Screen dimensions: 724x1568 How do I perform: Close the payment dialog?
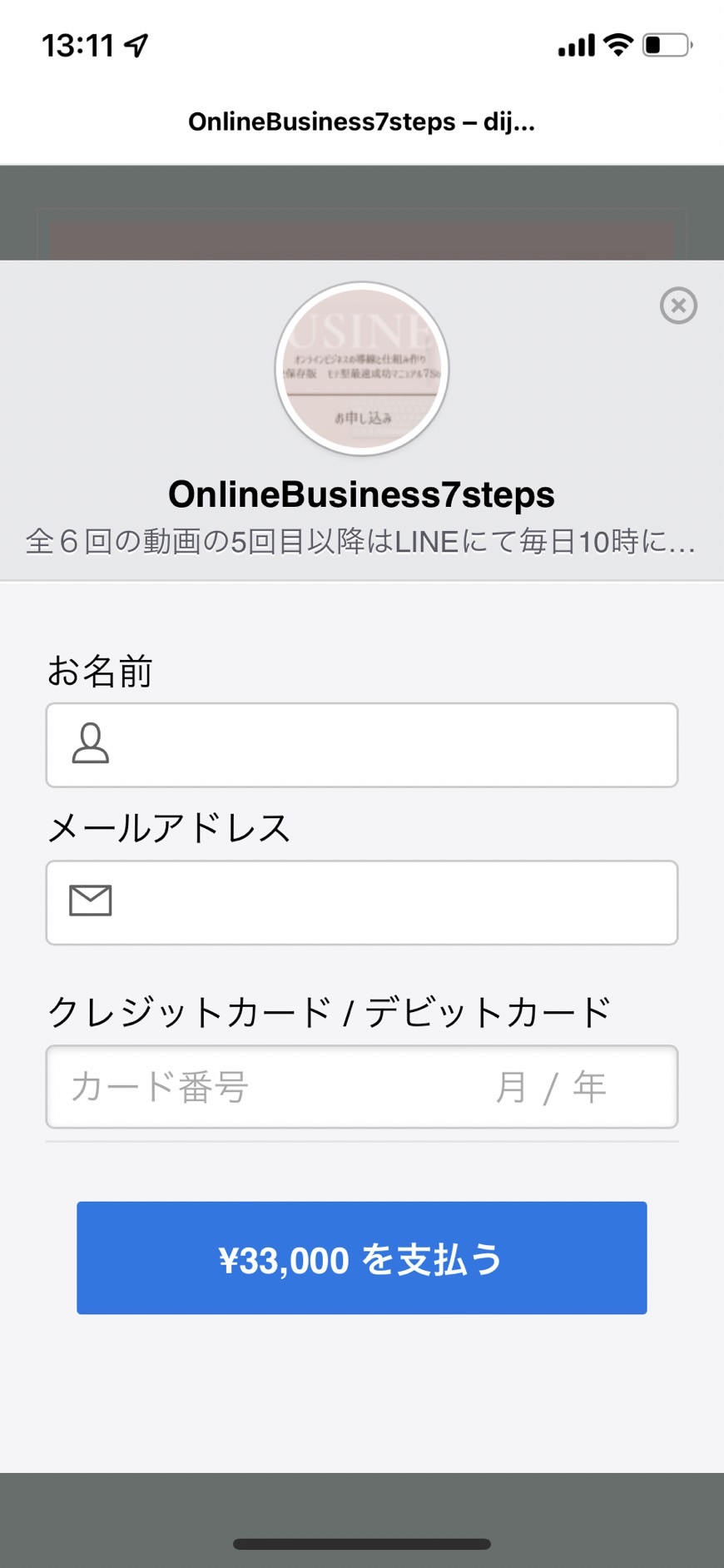[678, 305]
